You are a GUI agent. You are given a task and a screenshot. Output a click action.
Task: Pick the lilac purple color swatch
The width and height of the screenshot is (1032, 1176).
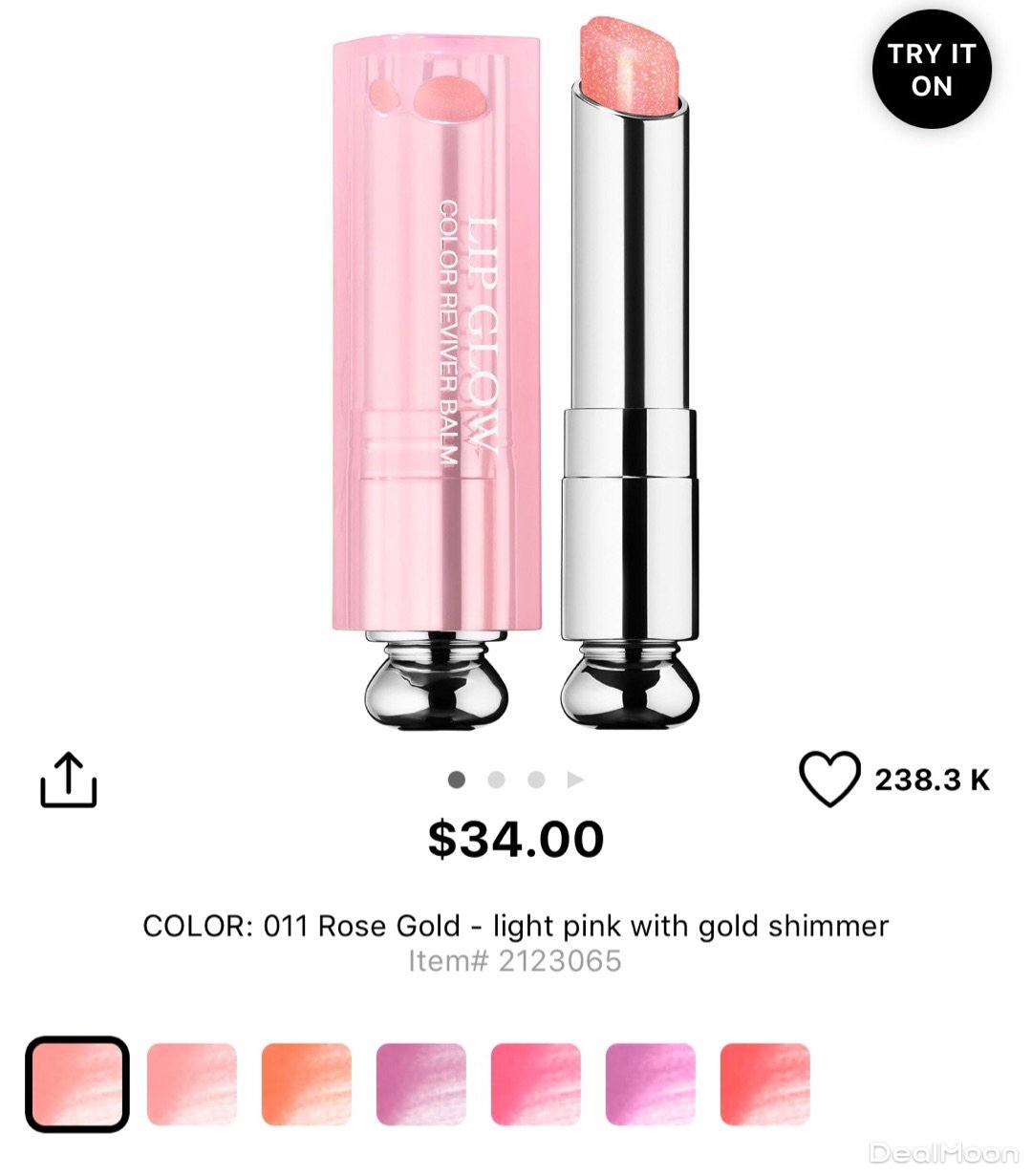[651, 1084]
